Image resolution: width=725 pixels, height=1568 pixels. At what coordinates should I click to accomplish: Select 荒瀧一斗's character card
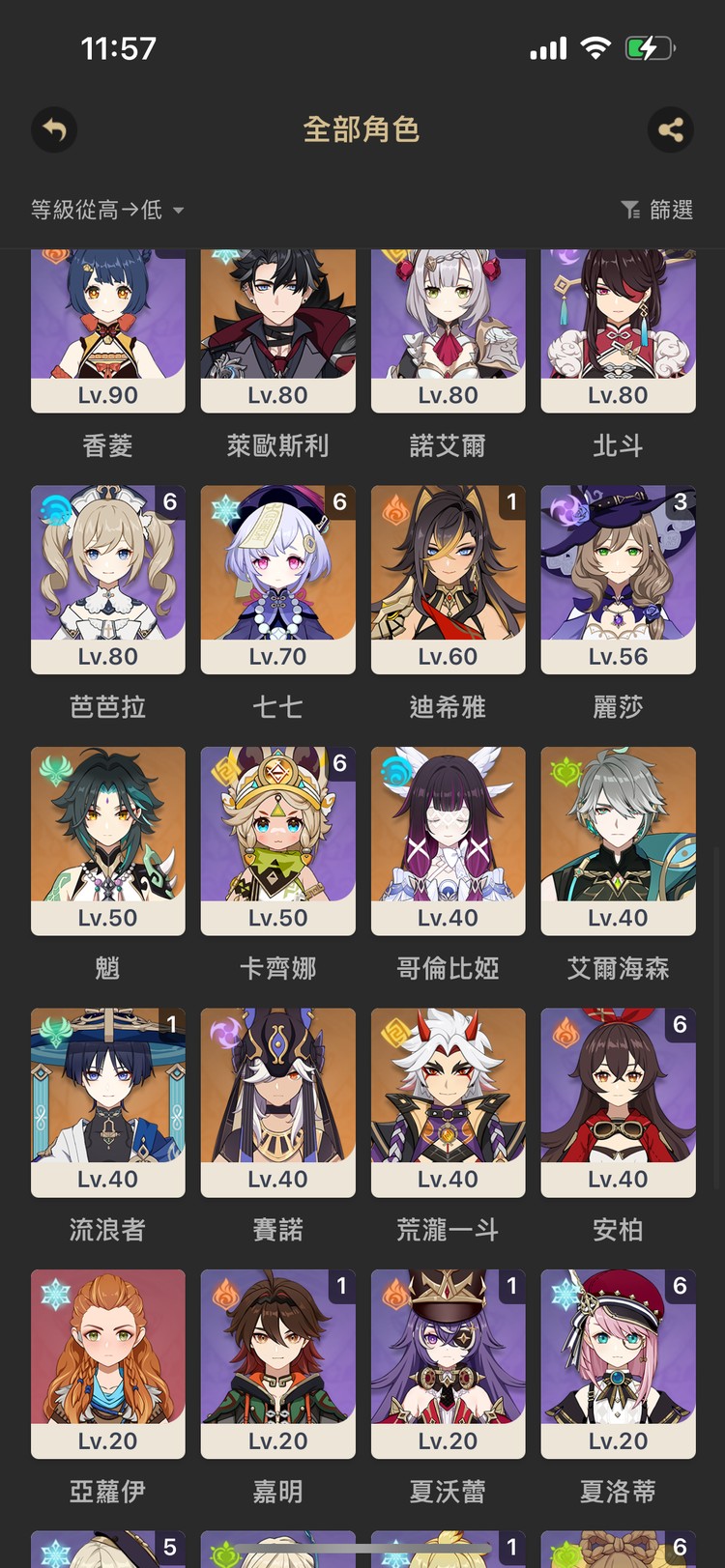(x=448, y=1103)
